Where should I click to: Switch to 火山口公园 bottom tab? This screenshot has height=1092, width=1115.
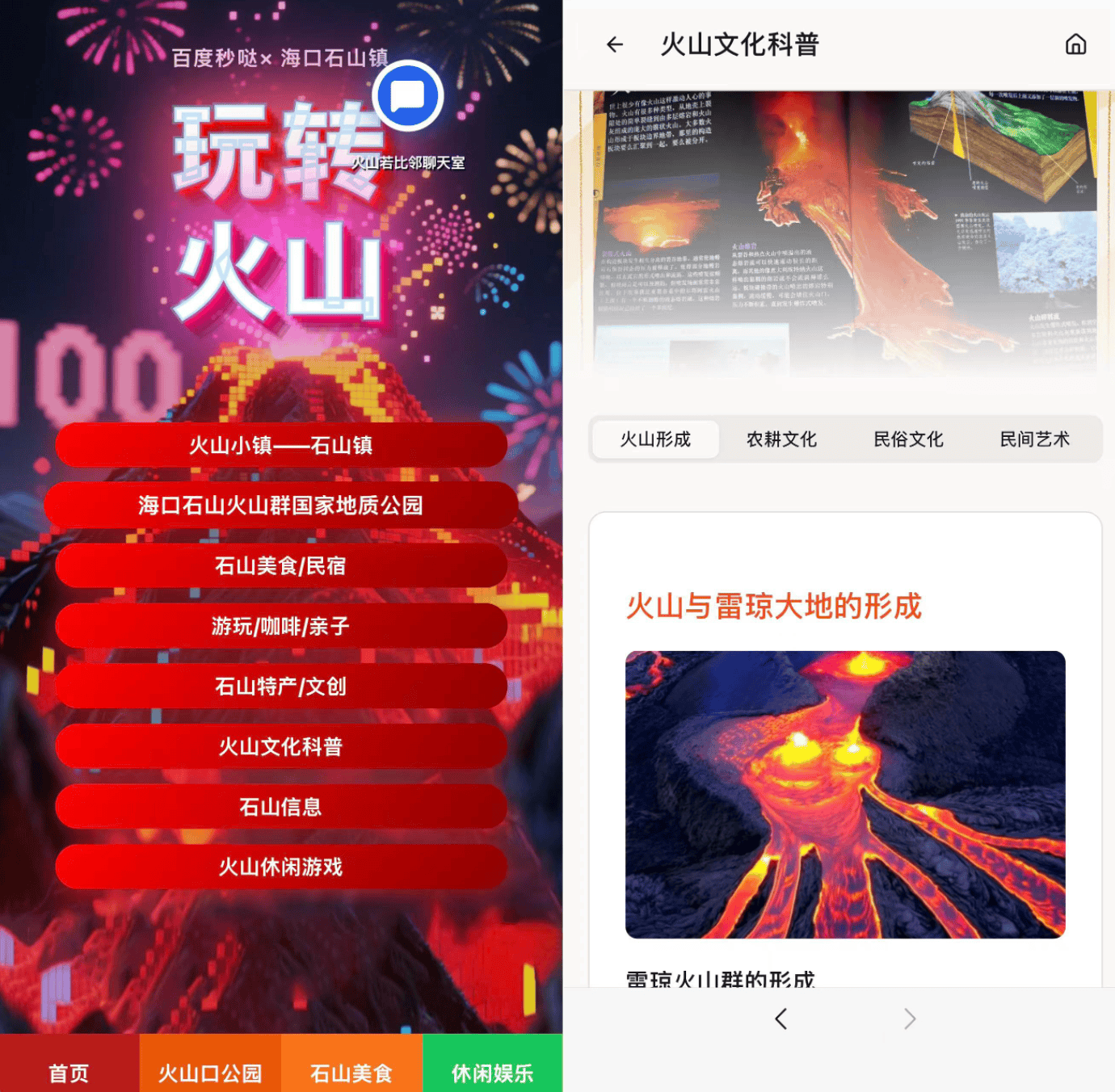[x=210, y=1072]
